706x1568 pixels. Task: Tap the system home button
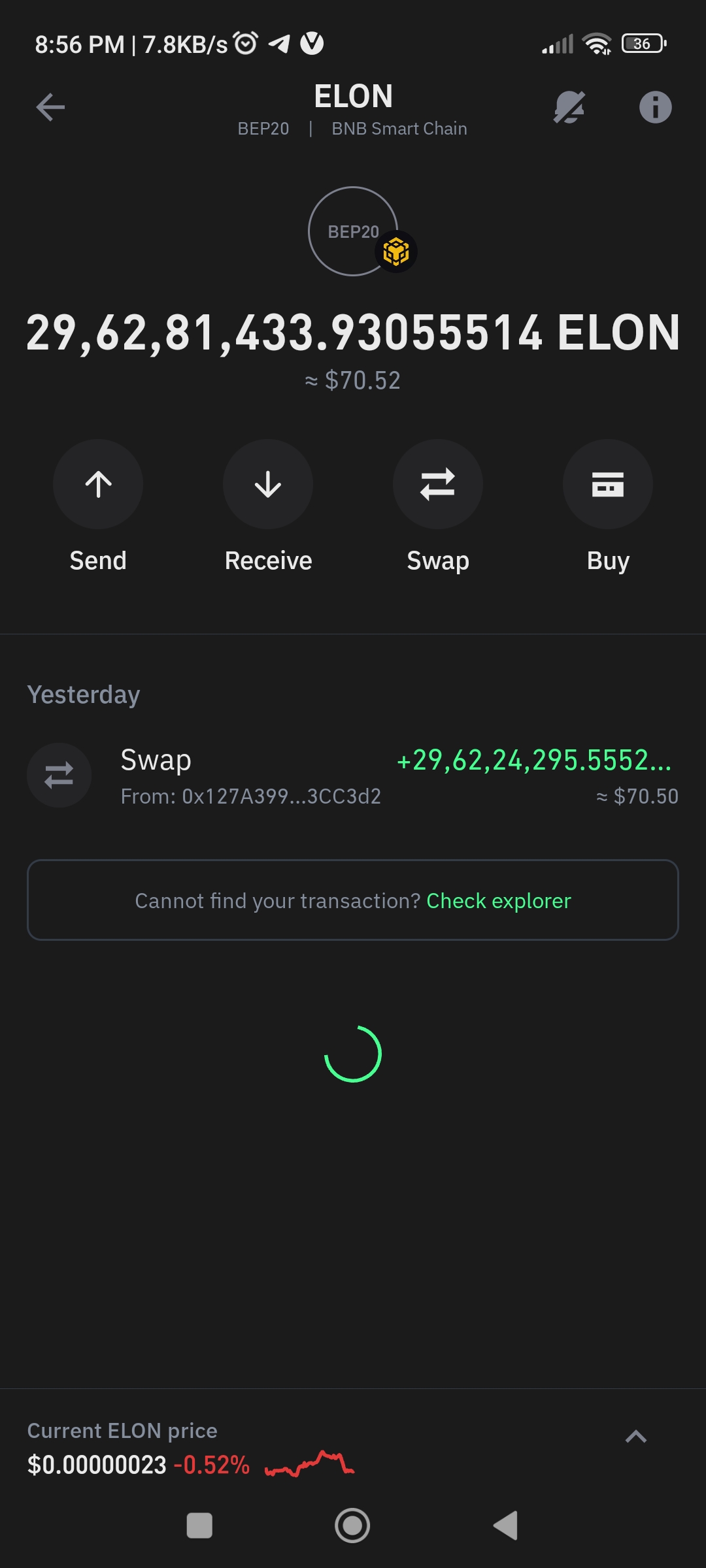coord(352,1526)
